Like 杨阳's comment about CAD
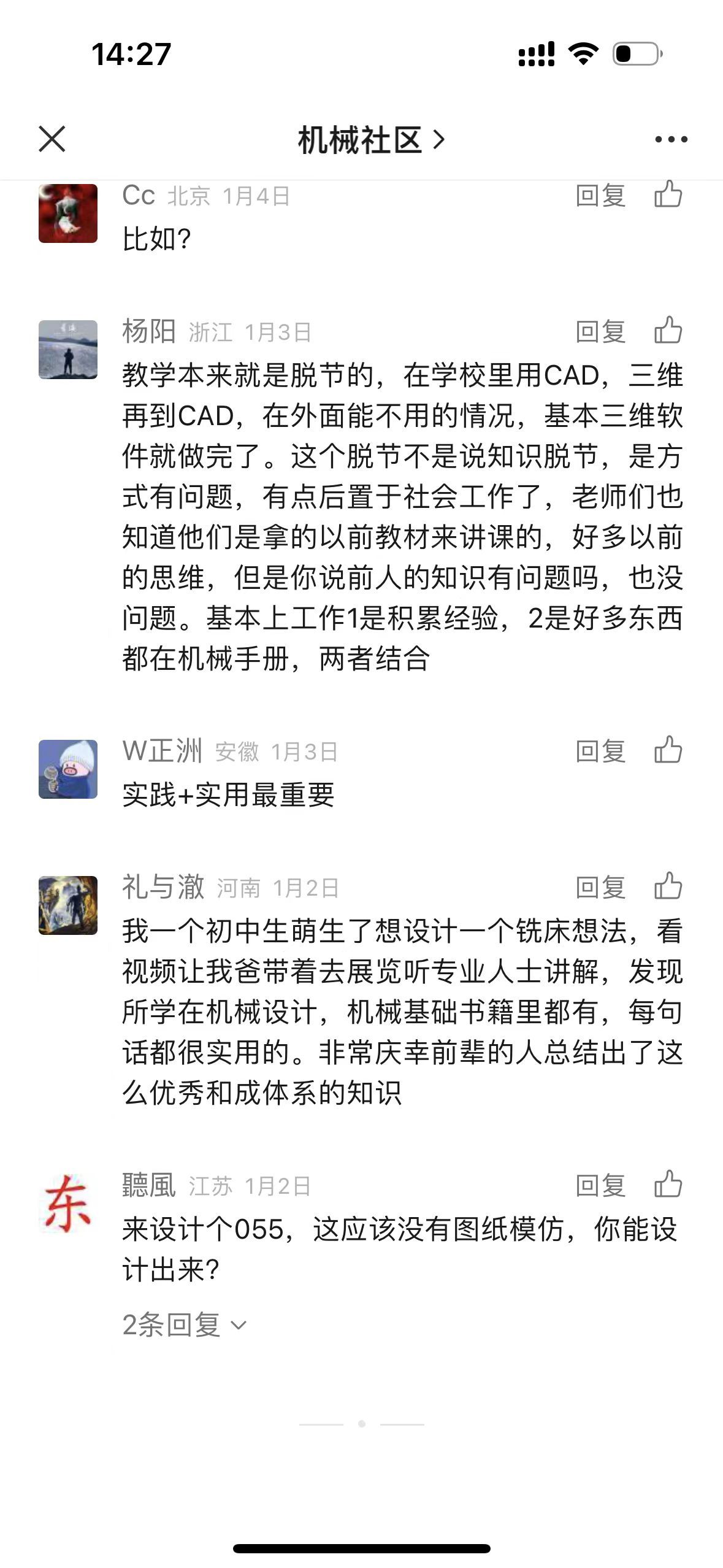Image resolution: width=723 pixels, height=1568 pixels. click(x=668, y=331)
